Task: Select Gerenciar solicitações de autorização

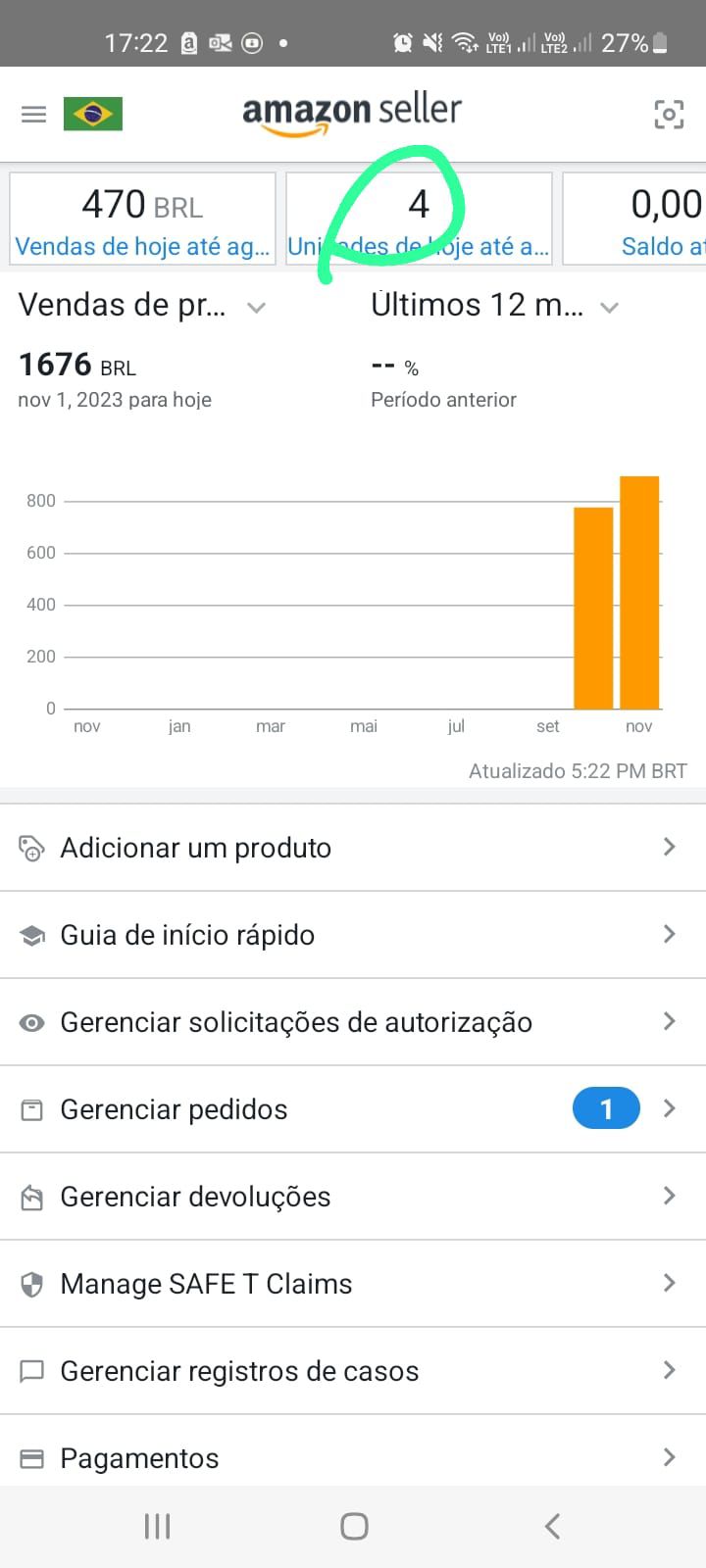Action: pos(353,1022)
